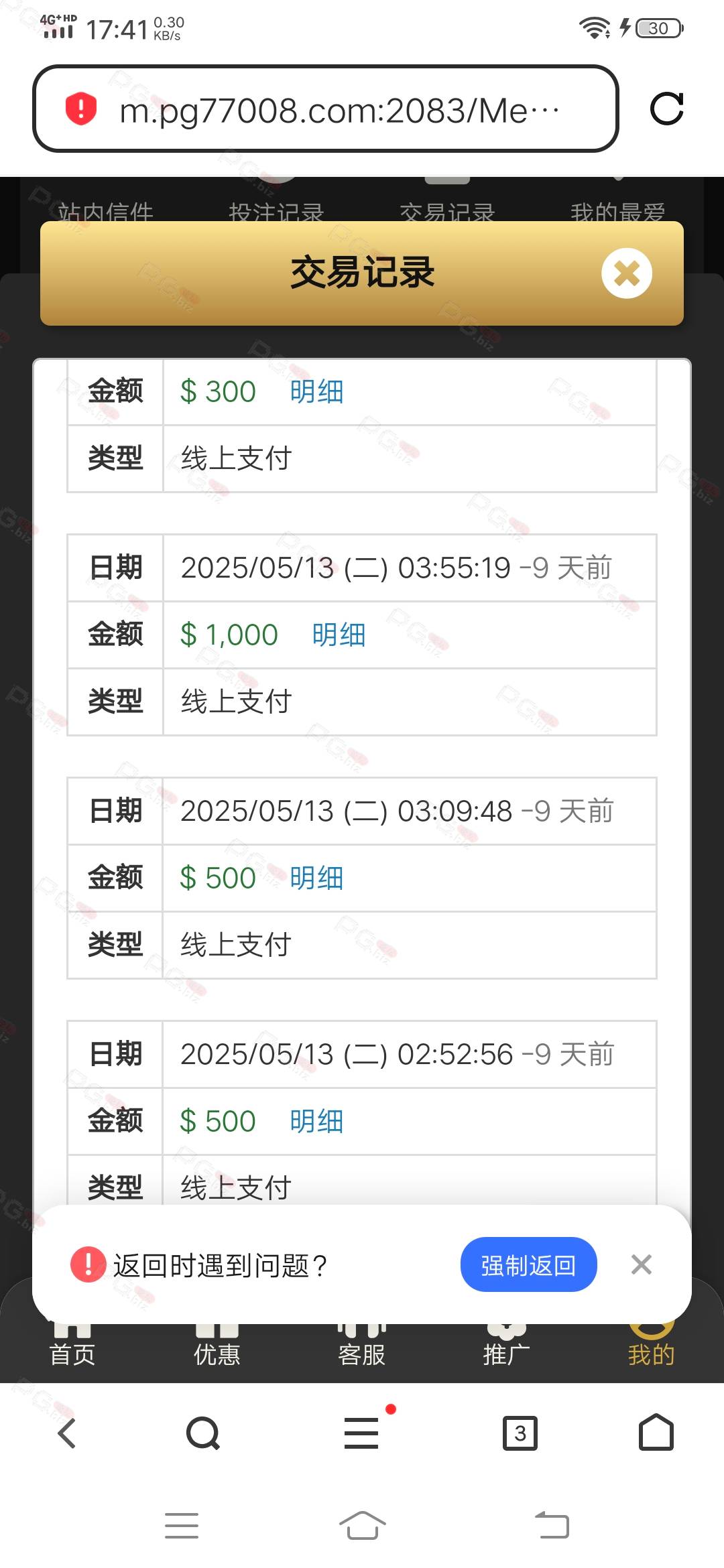Go to the browser home page
This screenshot has width=724, height=1568.
point(656,1433)
